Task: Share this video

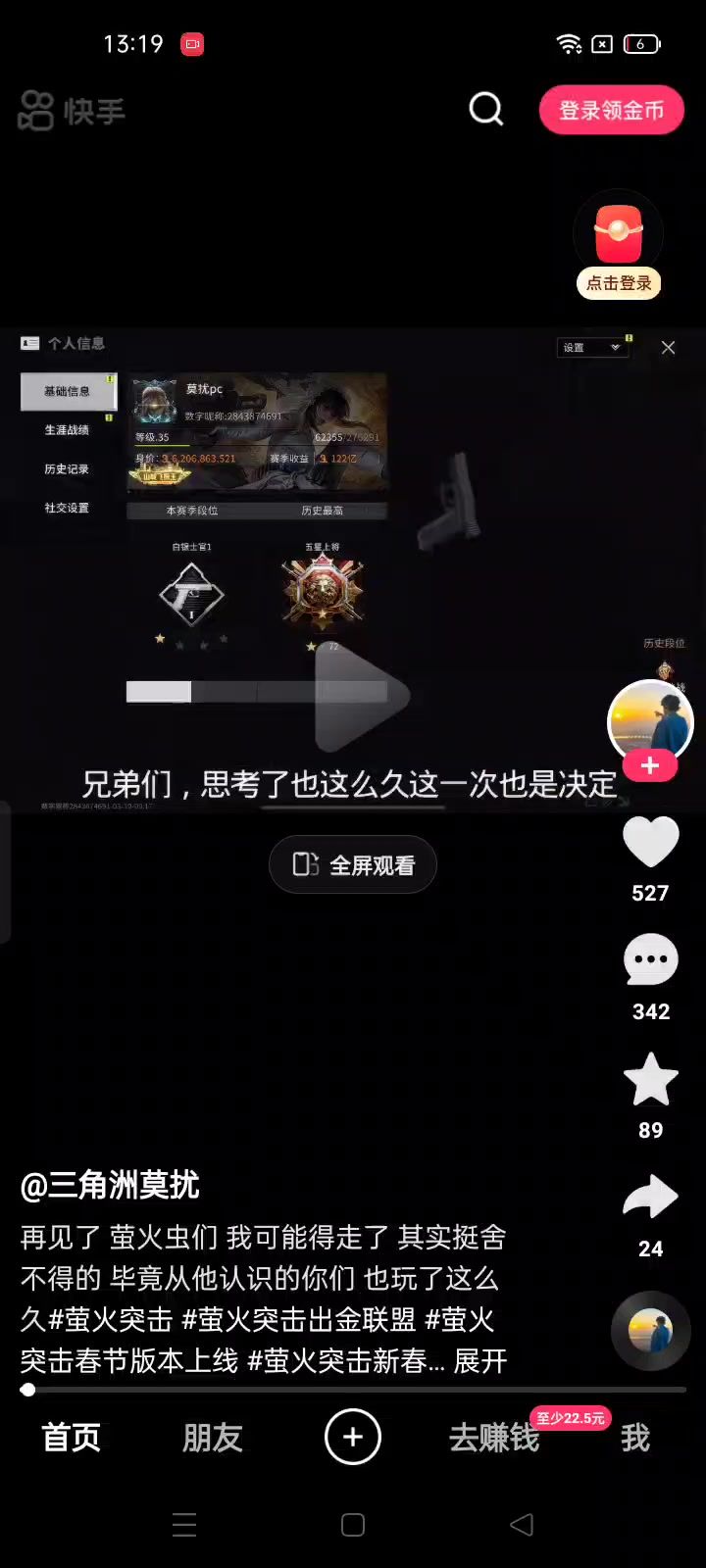Action: (650, 1198)
